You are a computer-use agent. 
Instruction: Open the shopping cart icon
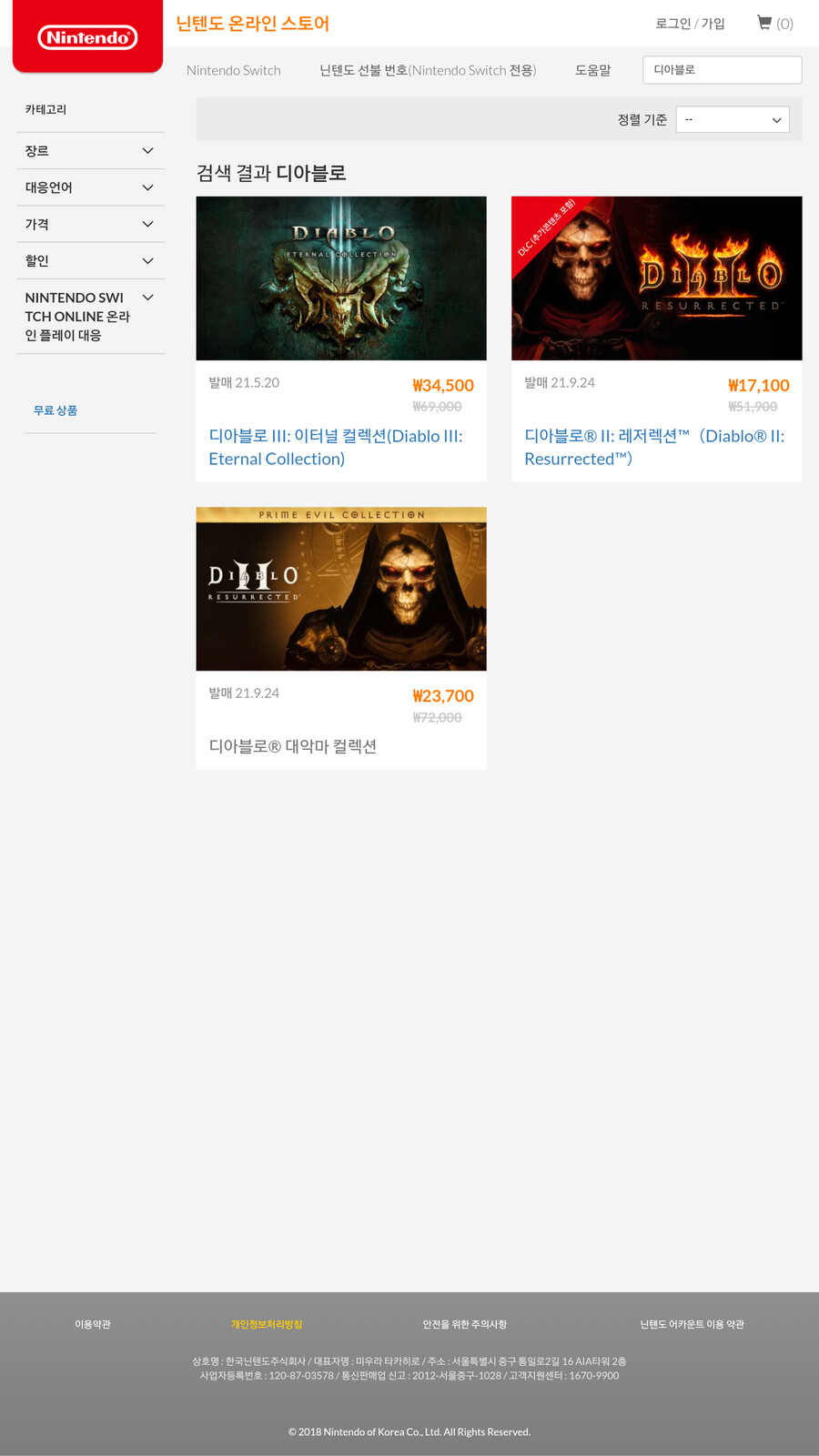pos(765,23)
